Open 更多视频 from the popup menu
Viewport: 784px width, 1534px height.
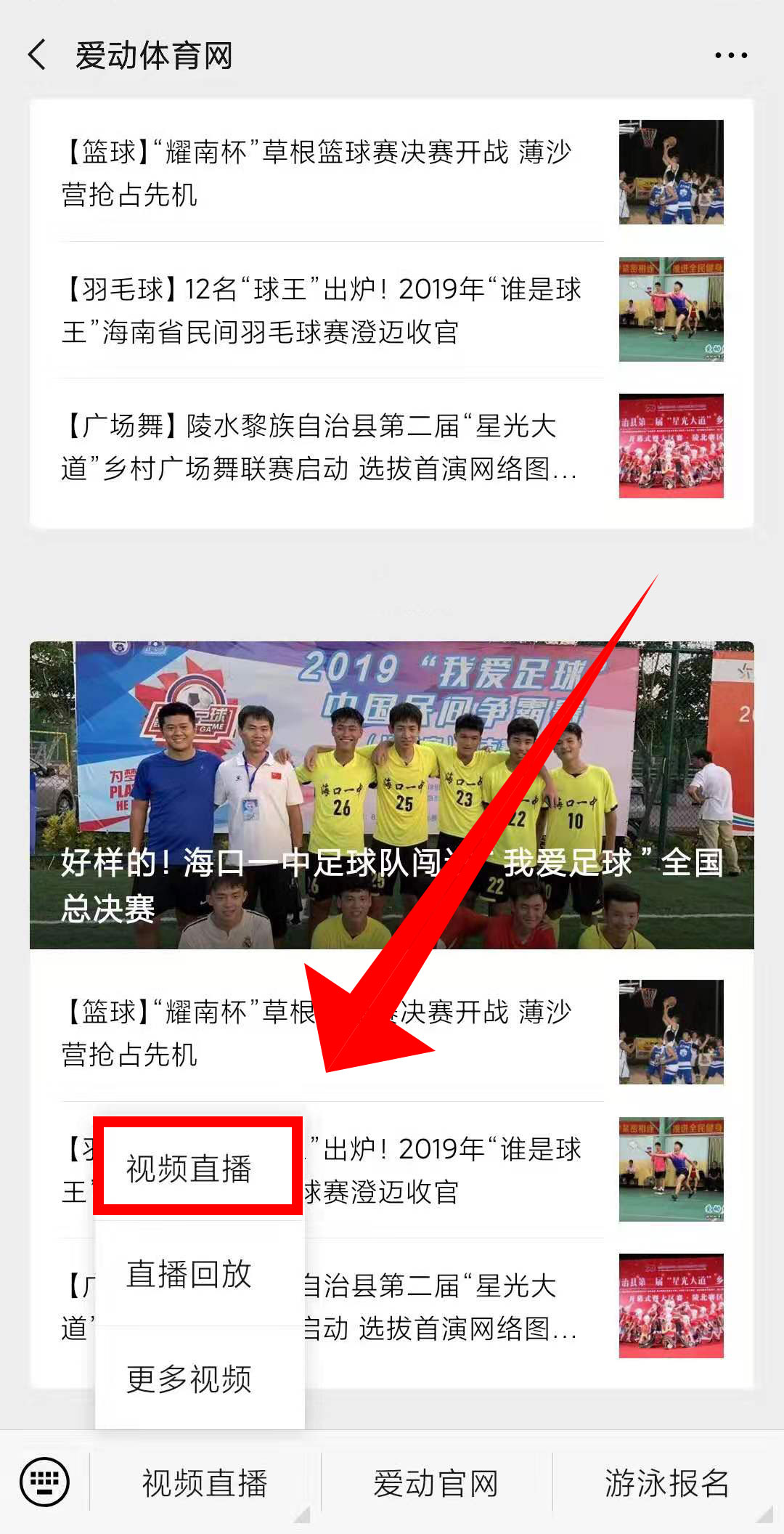189,1379
